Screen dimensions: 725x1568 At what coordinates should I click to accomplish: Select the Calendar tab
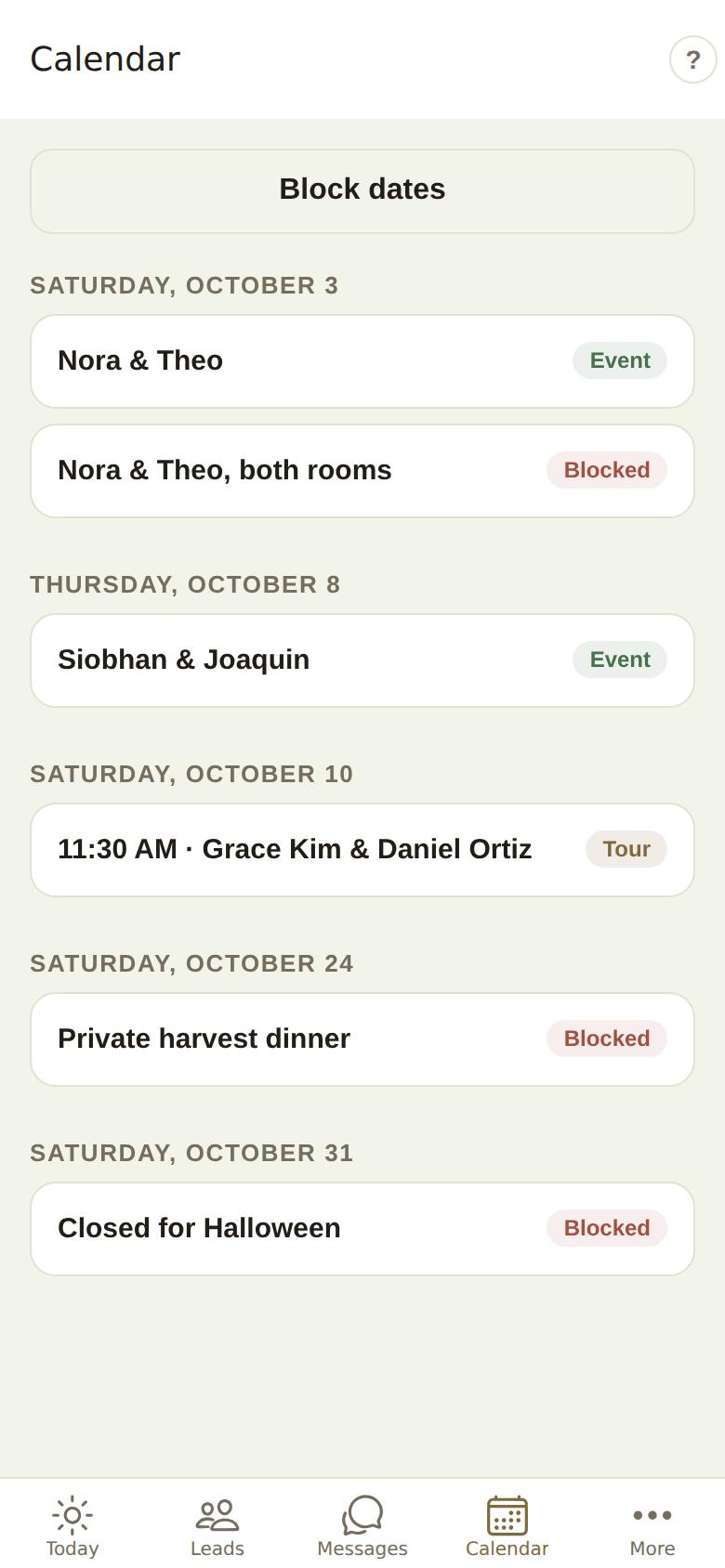(507, 1526)
